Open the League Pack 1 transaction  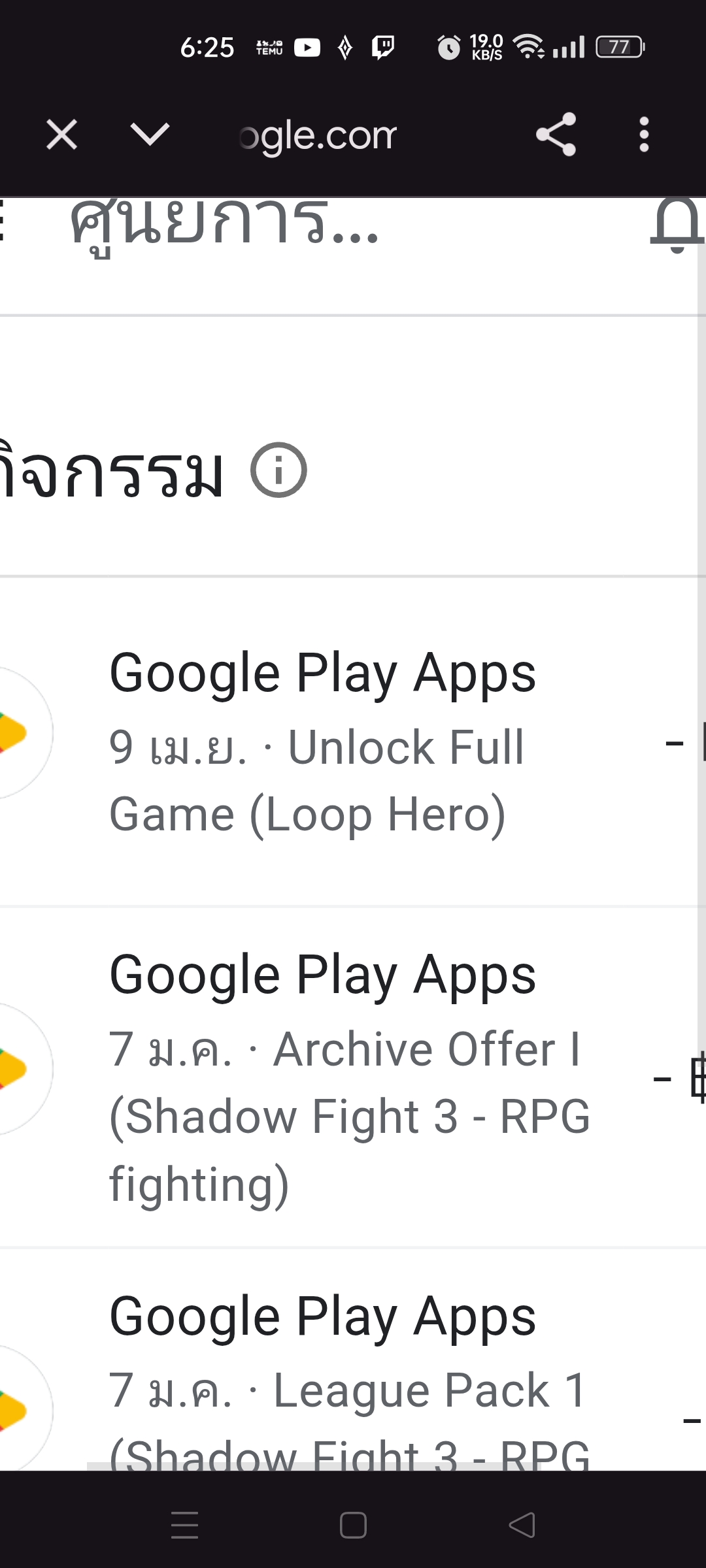(353, 1360)
